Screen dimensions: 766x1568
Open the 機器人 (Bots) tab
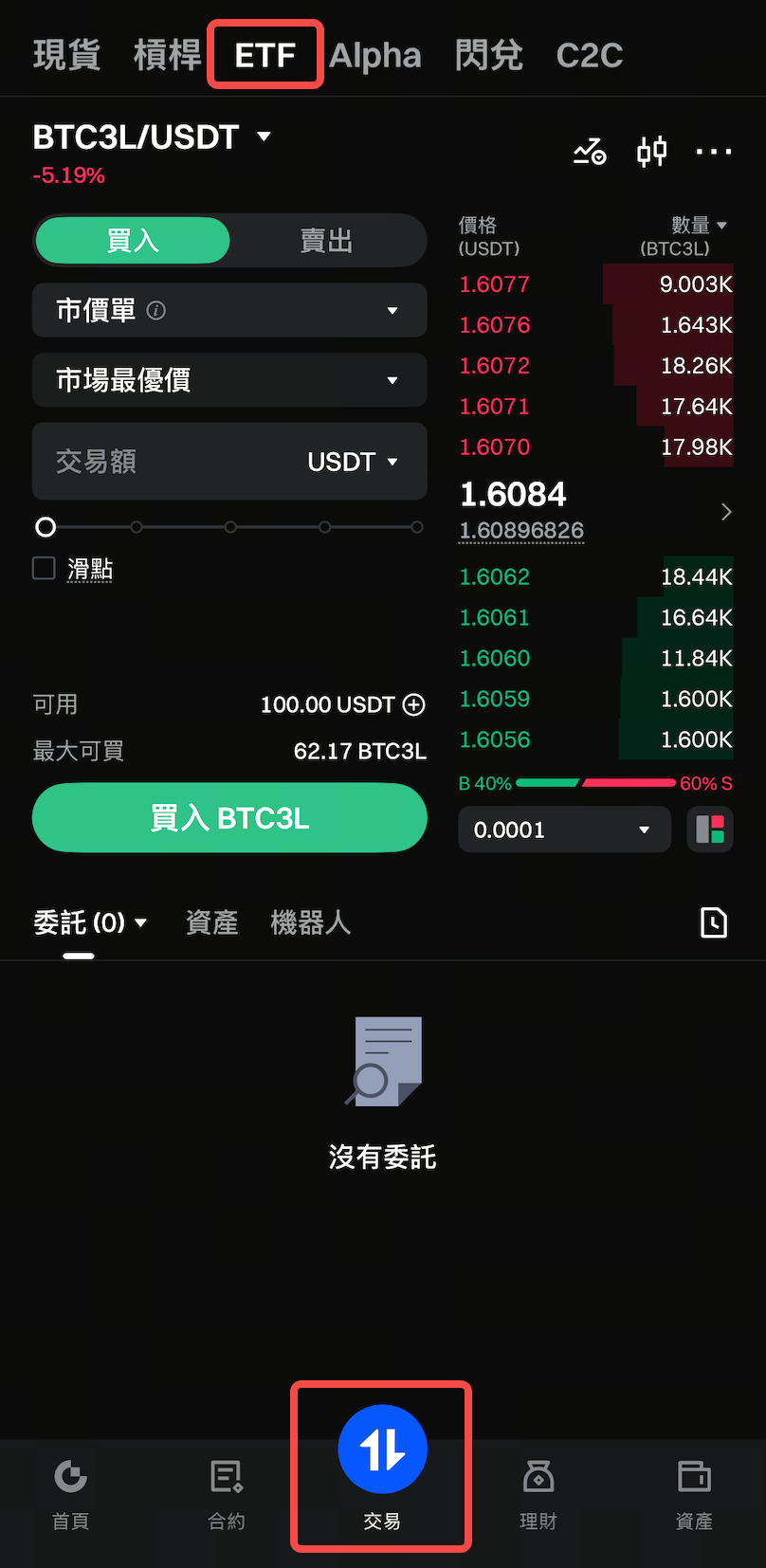(x=311, y=921)
